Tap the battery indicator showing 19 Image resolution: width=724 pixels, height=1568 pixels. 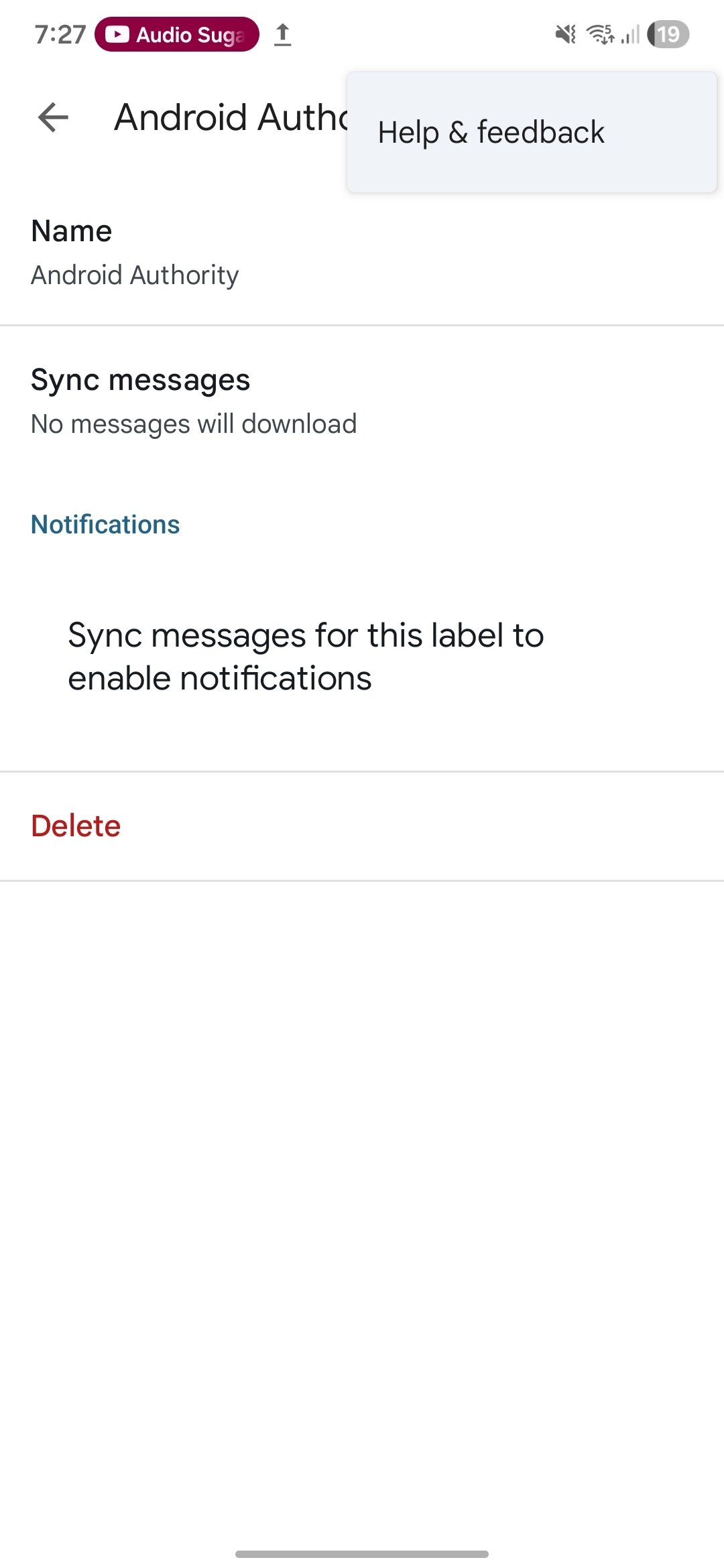(668, 35)
